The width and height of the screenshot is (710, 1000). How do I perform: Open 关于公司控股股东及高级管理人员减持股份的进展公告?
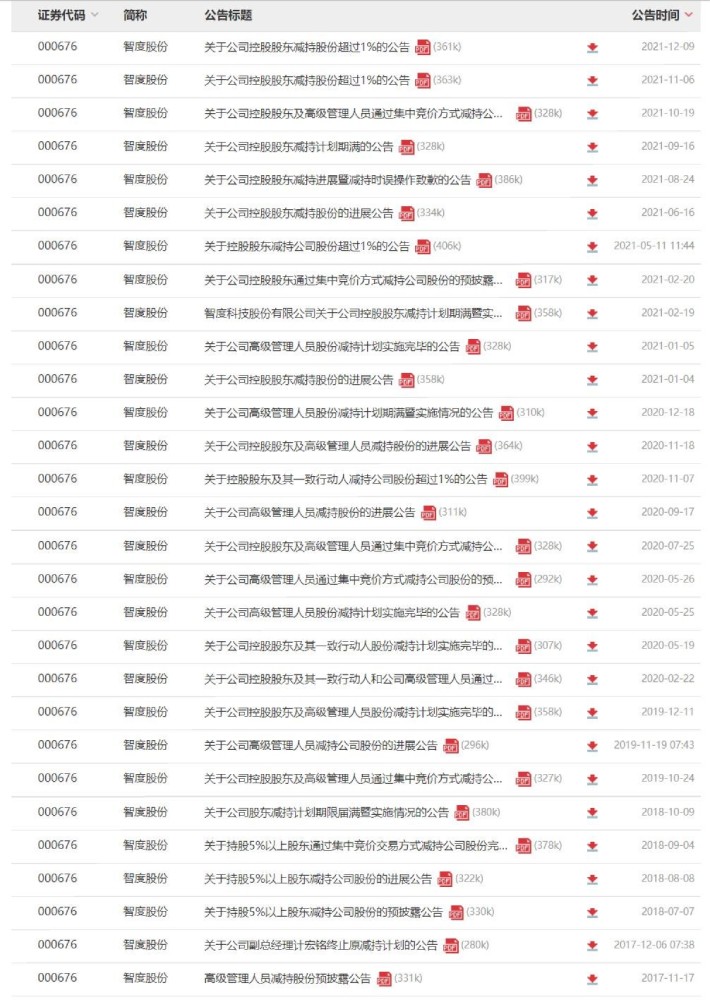pyautogui.click(x=337, y=446)
